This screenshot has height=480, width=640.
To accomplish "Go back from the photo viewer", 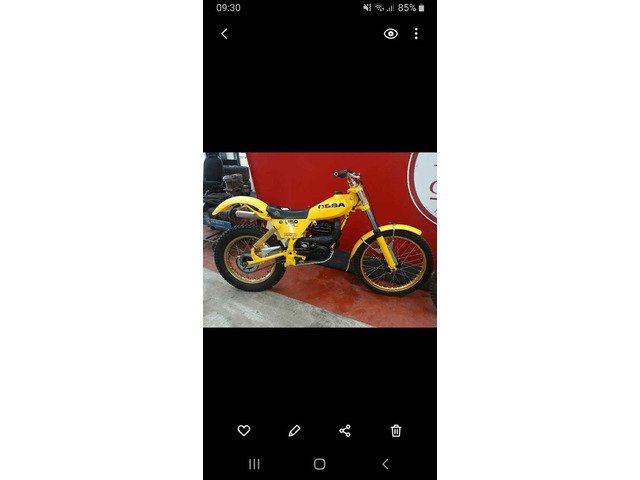I will [224, 34].
